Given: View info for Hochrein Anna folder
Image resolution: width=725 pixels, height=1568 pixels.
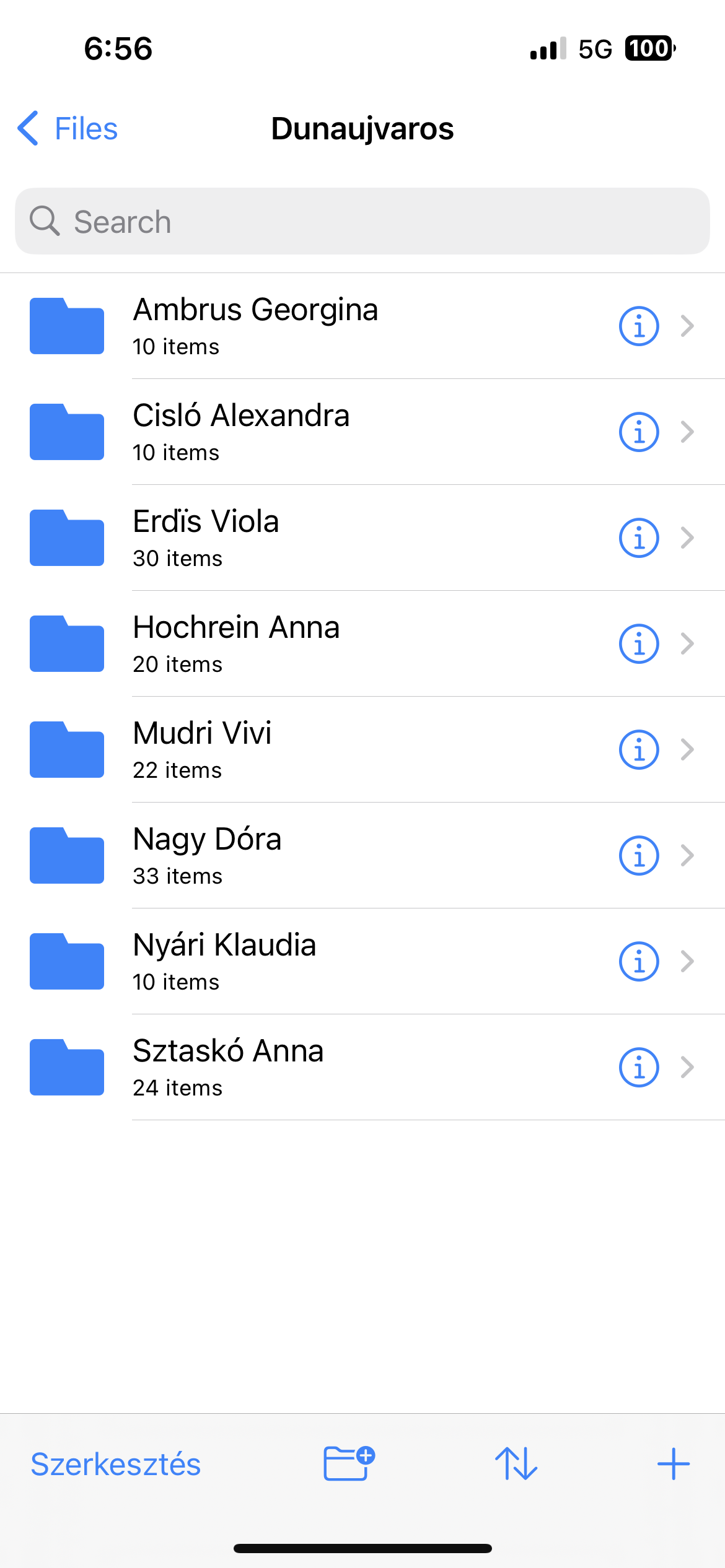Looking at the screenshot, I should click(x=638, y=643).
